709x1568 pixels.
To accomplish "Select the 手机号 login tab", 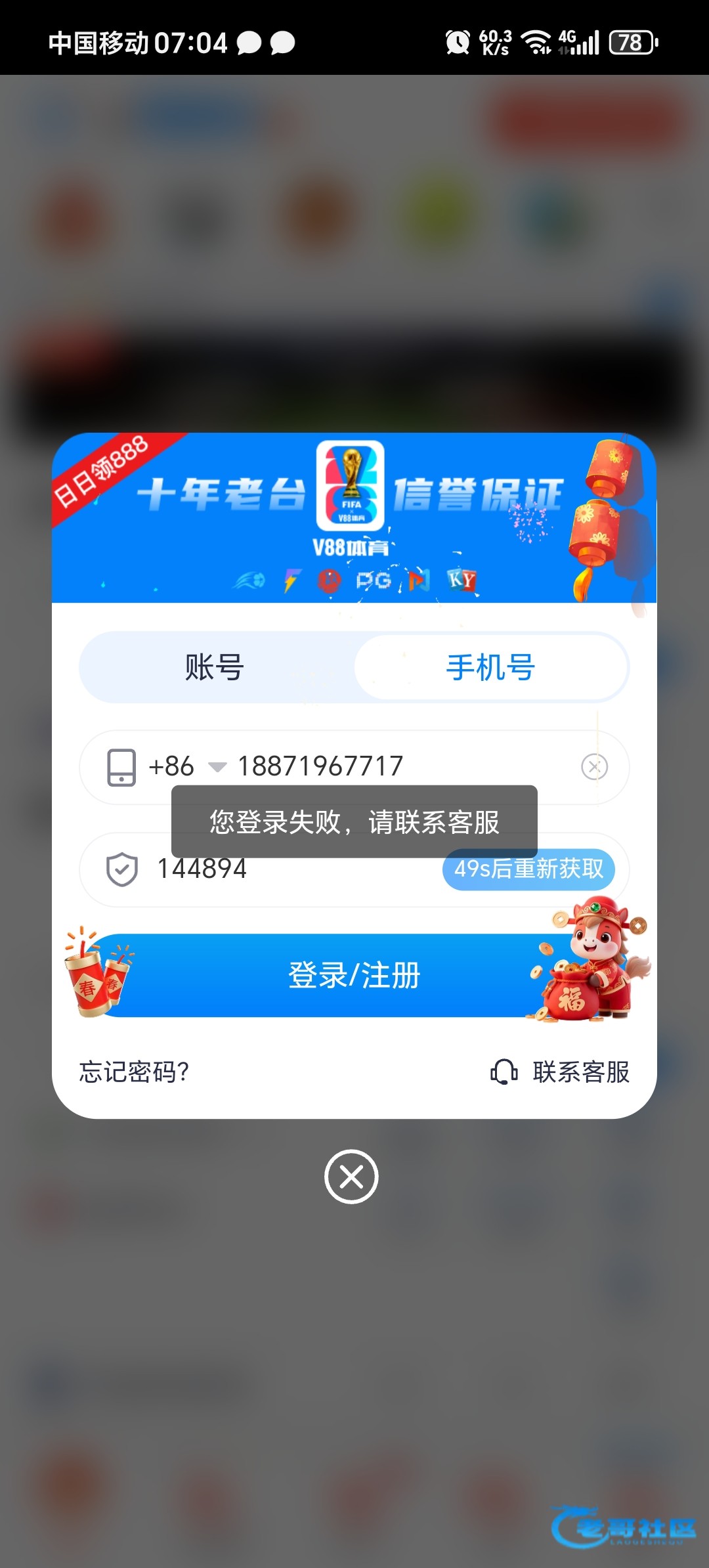I will [x=491, y=668].
